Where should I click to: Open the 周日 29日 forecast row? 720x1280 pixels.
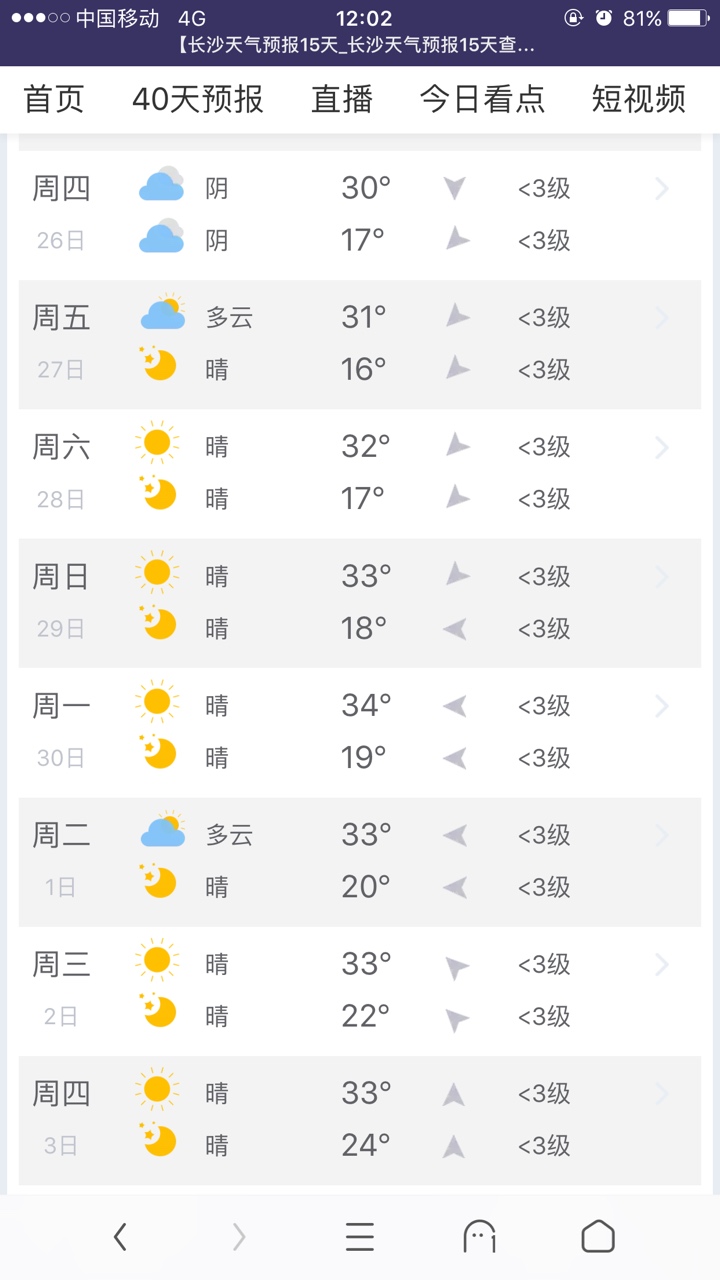click(x=360, y=602)
